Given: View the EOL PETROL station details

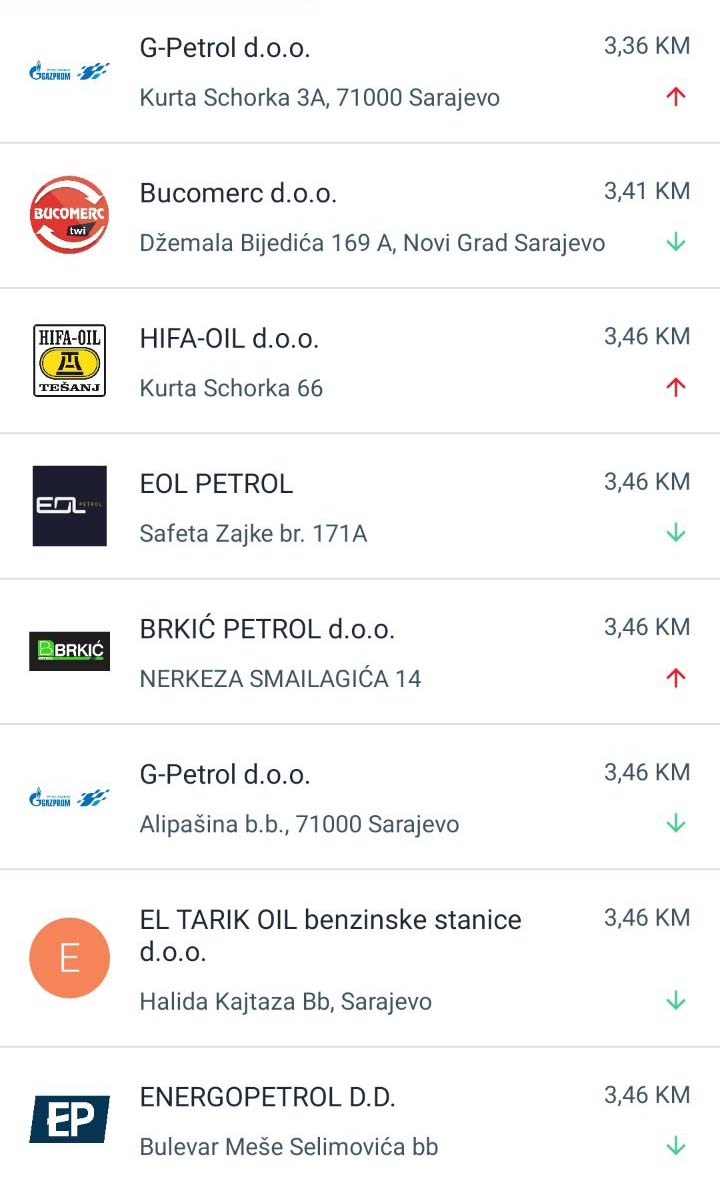Looking at the screenshot, I should 360,506.
